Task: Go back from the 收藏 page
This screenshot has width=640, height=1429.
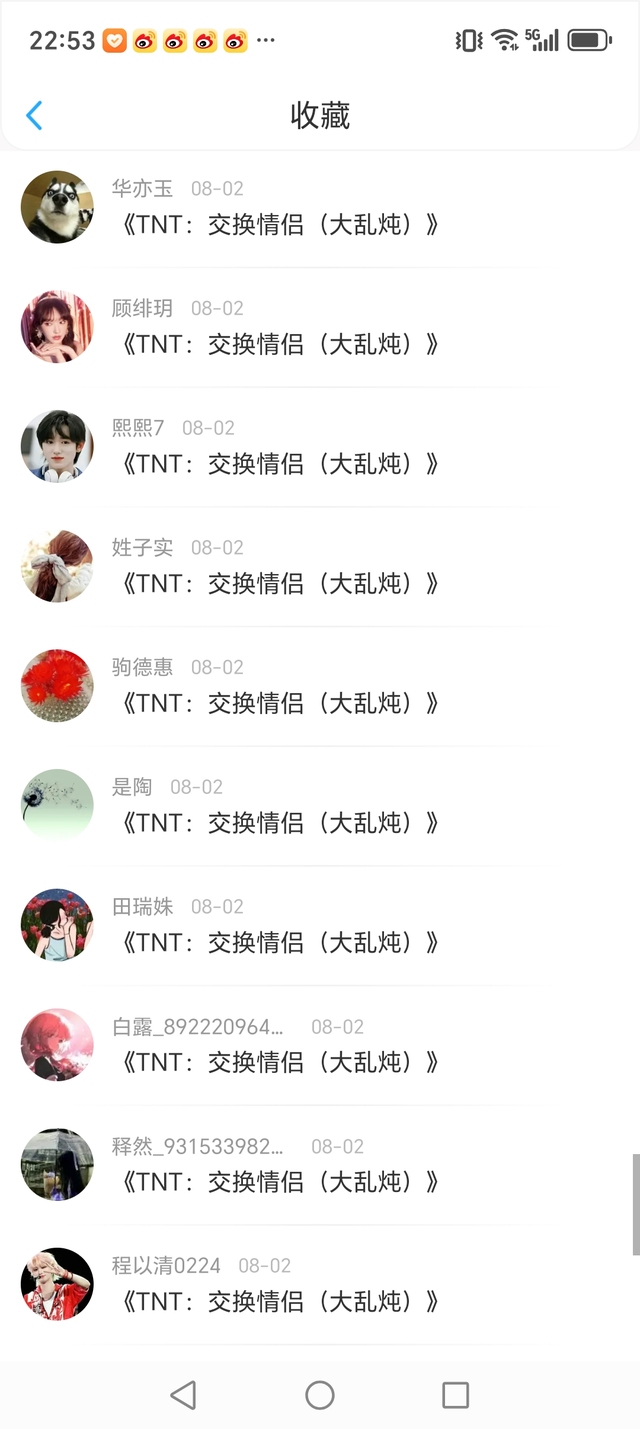Action: click(x=34, y=116)
